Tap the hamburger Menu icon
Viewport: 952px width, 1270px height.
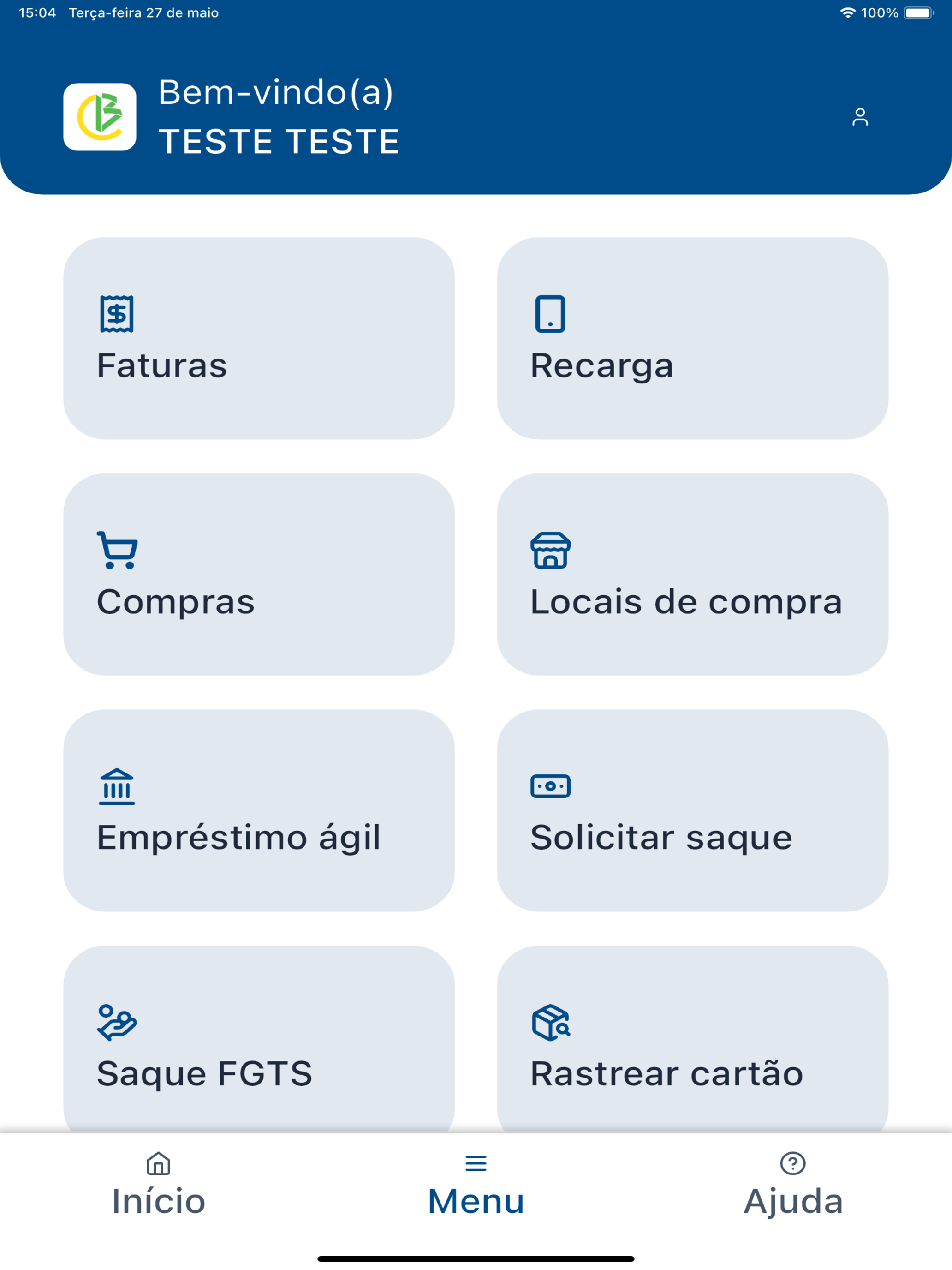pos(475,1163)
